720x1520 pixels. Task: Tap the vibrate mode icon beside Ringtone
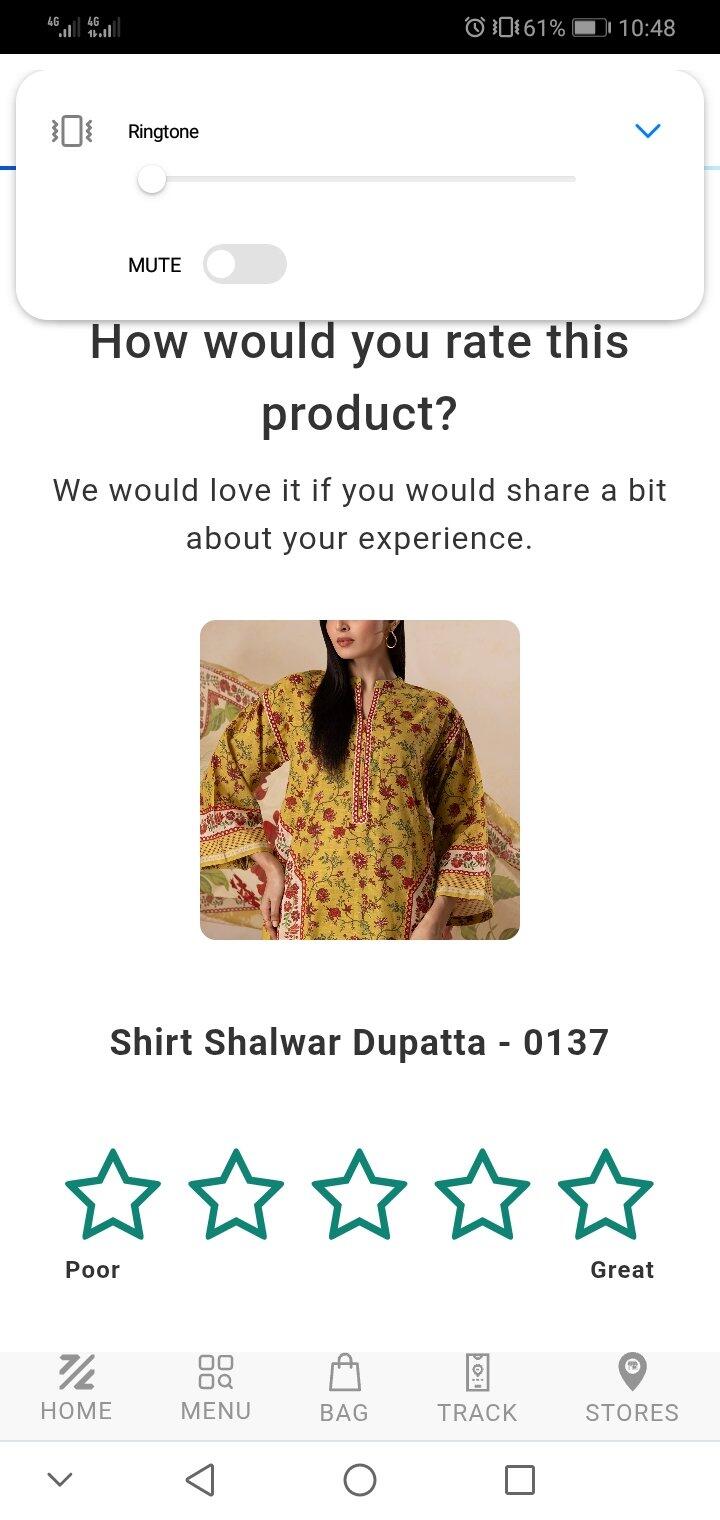72,131
